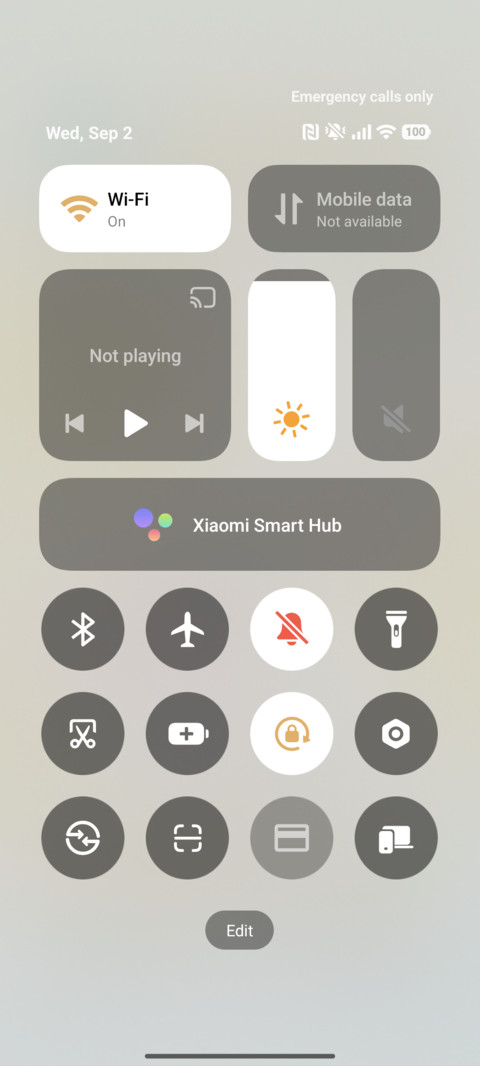Image resolution: width=480 pixels, height=1066 pixels.
Task: Edit the control center tiles
Action: coord(239,930)
